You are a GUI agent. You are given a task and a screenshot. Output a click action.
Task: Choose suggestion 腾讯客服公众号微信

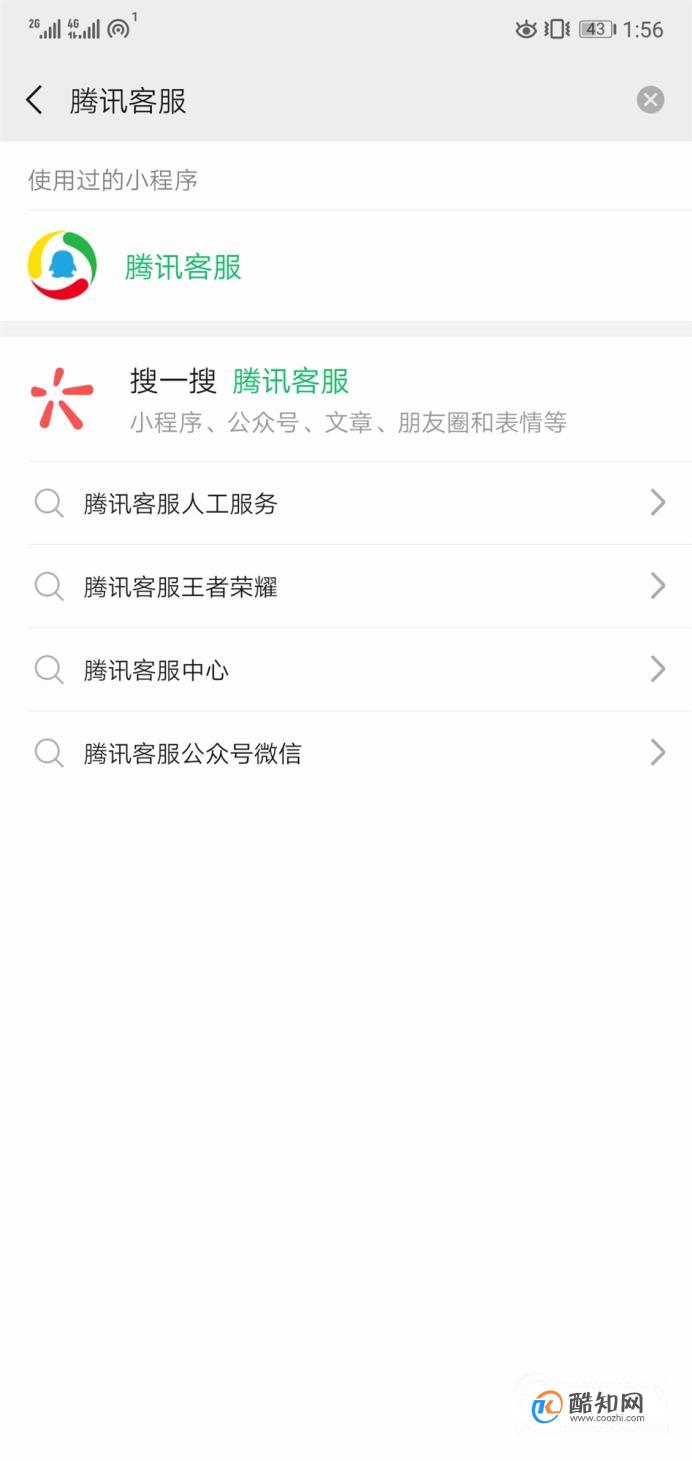pos(346,753)
